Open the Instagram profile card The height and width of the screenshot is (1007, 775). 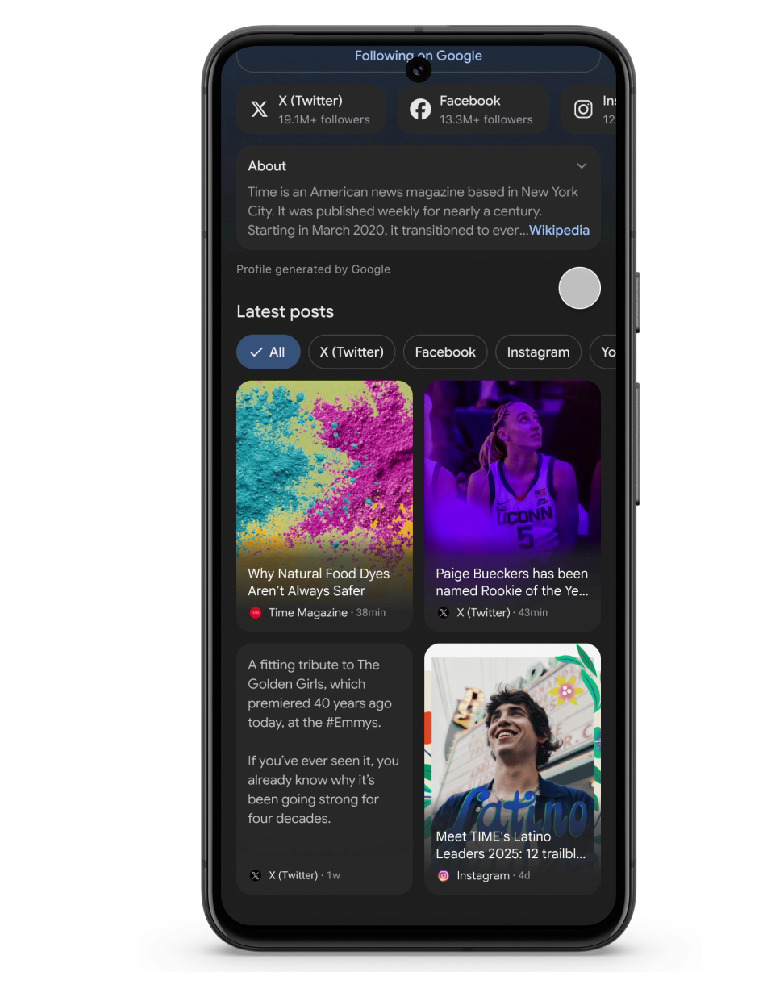click(x=589, y=109)
